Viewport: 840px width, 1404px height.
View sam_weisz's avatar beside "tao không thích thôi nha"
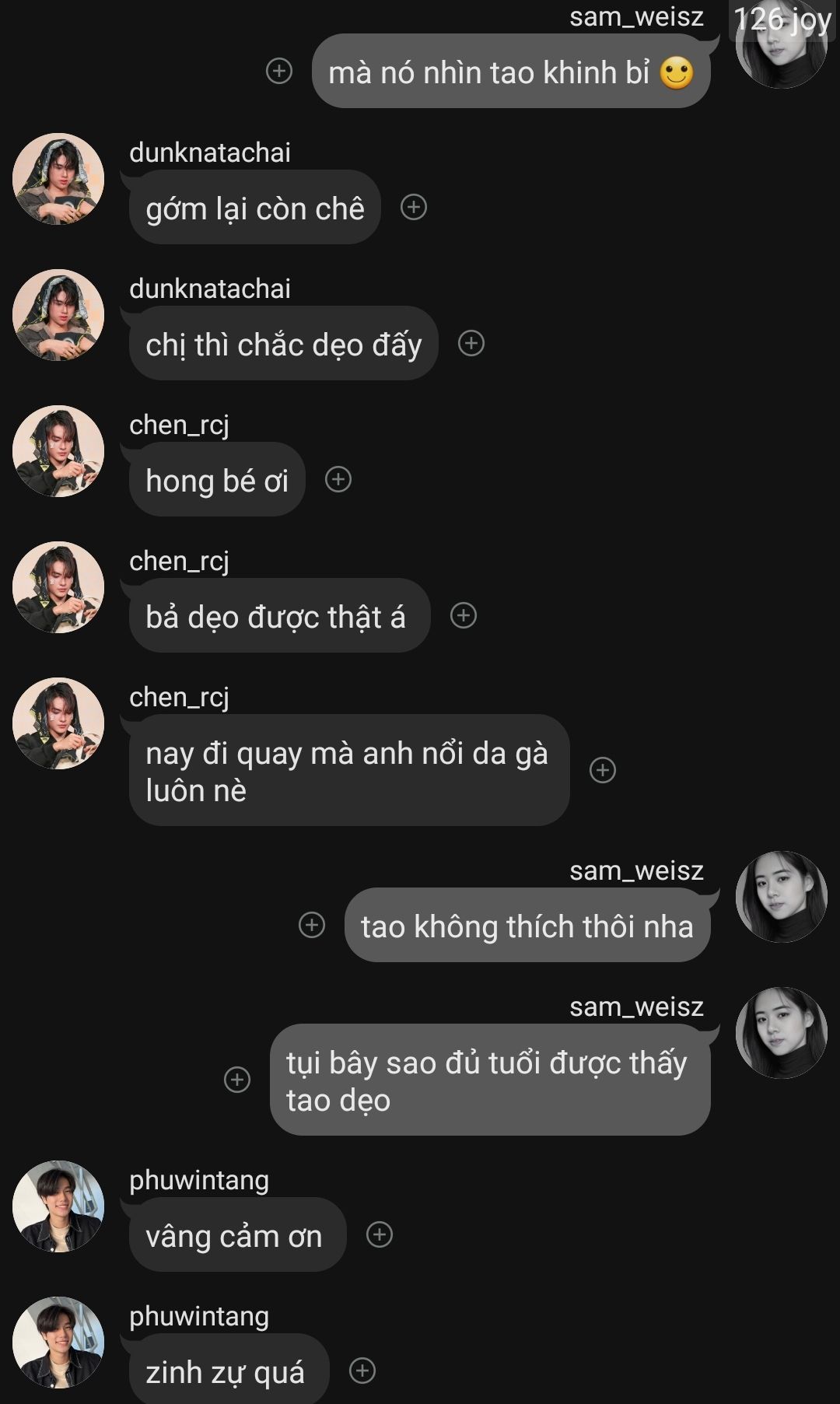click(x=781, y=897)
